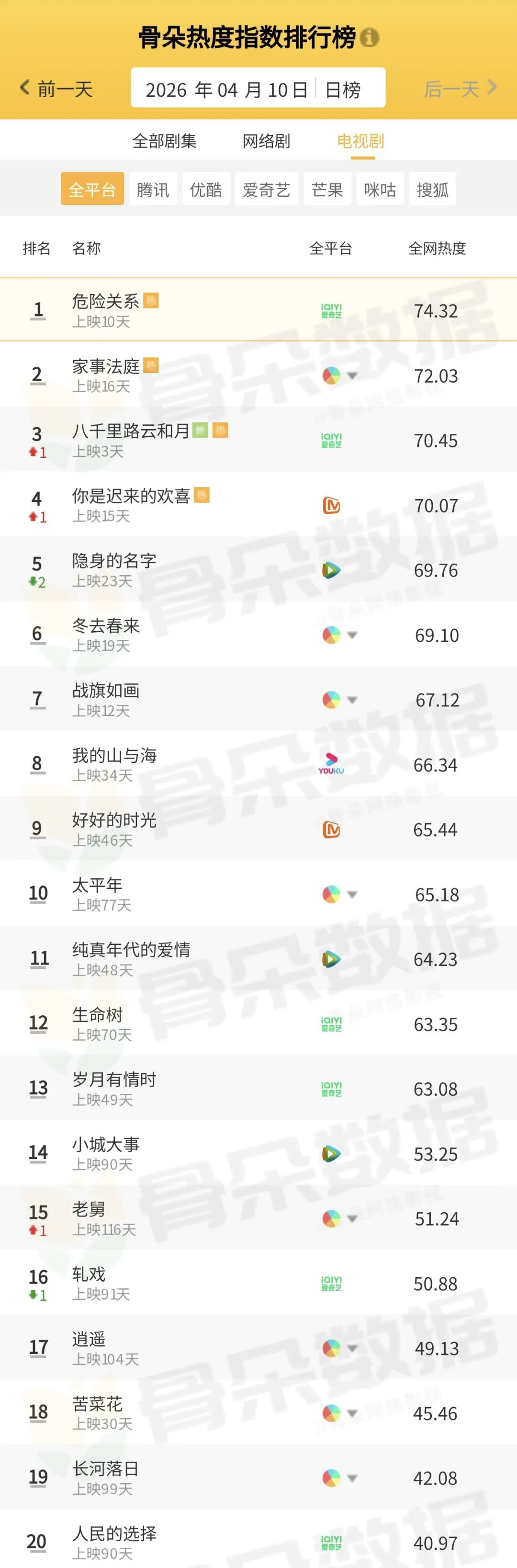Select the 电视剧 tab
517x1568 pixels.
pos(360,141)
